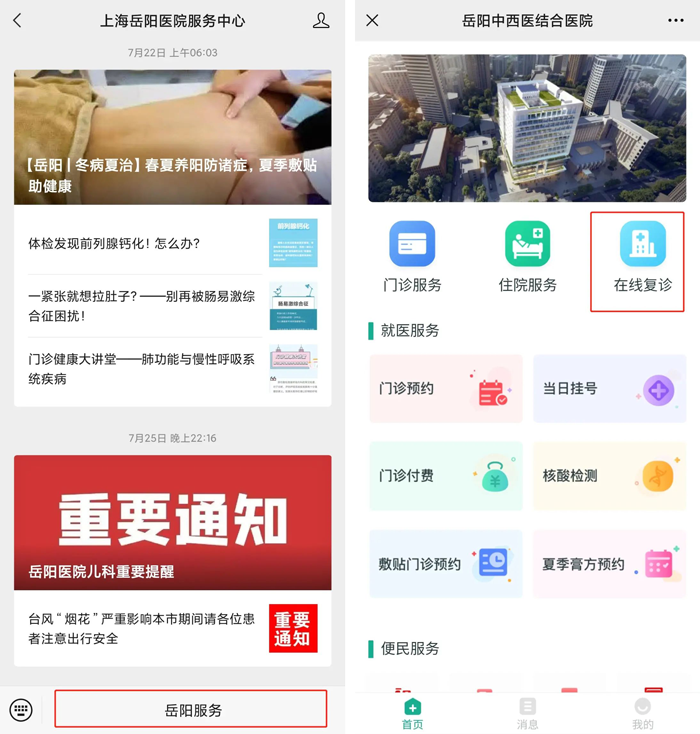Switch to keyboard input mode

coord(21,710)
